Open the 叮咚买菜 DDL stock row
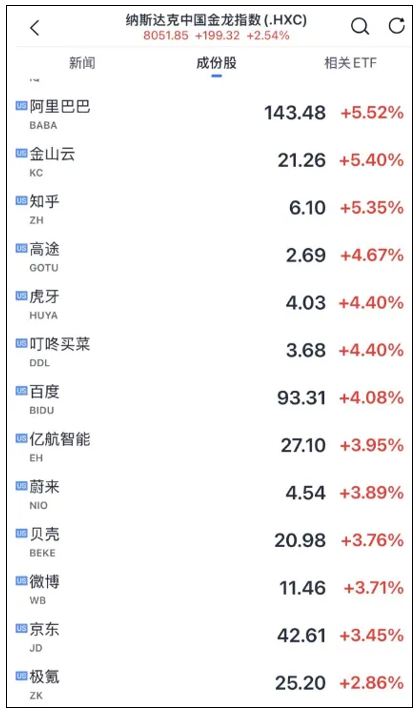 pyautogui.click(x=210, y=351)
